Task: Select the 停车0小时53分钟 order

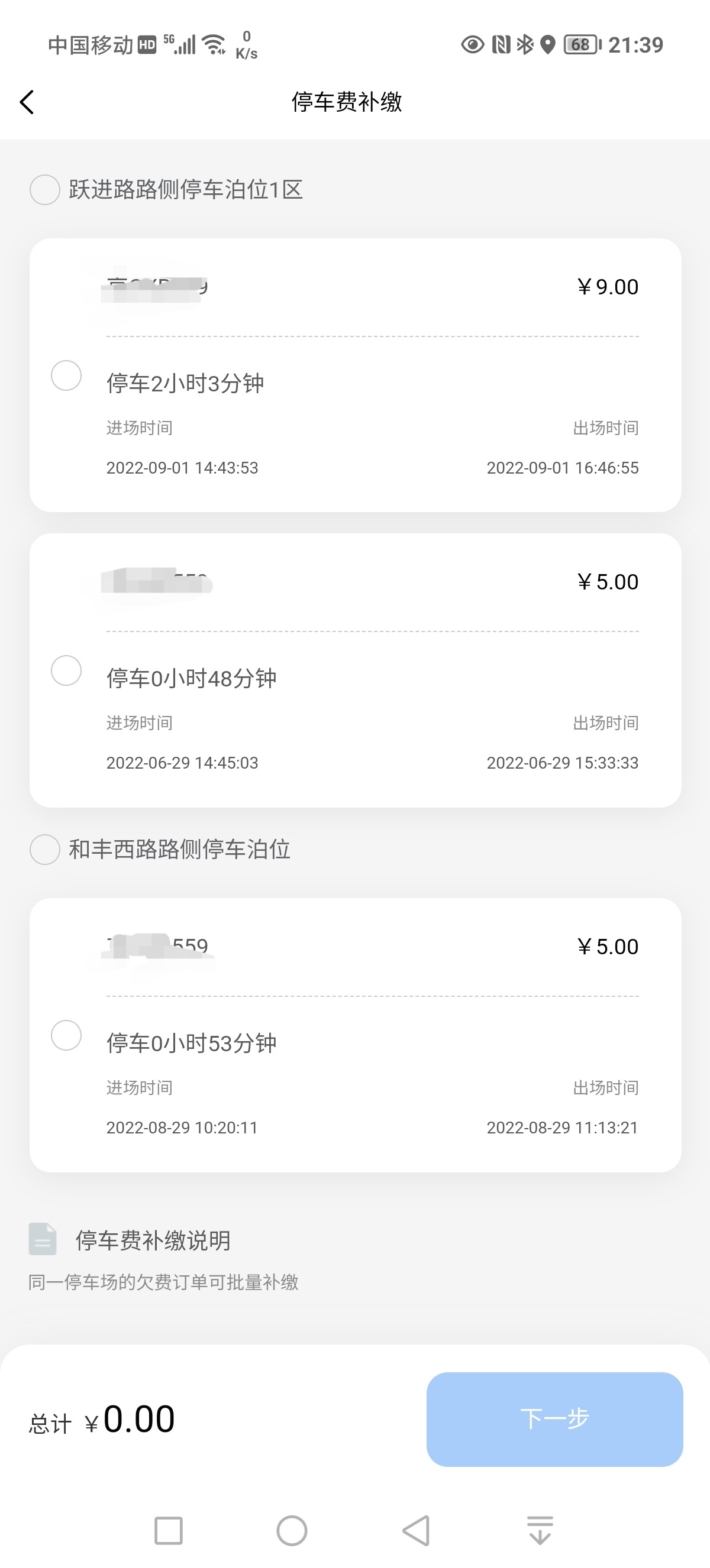Action: (66, 1035)
